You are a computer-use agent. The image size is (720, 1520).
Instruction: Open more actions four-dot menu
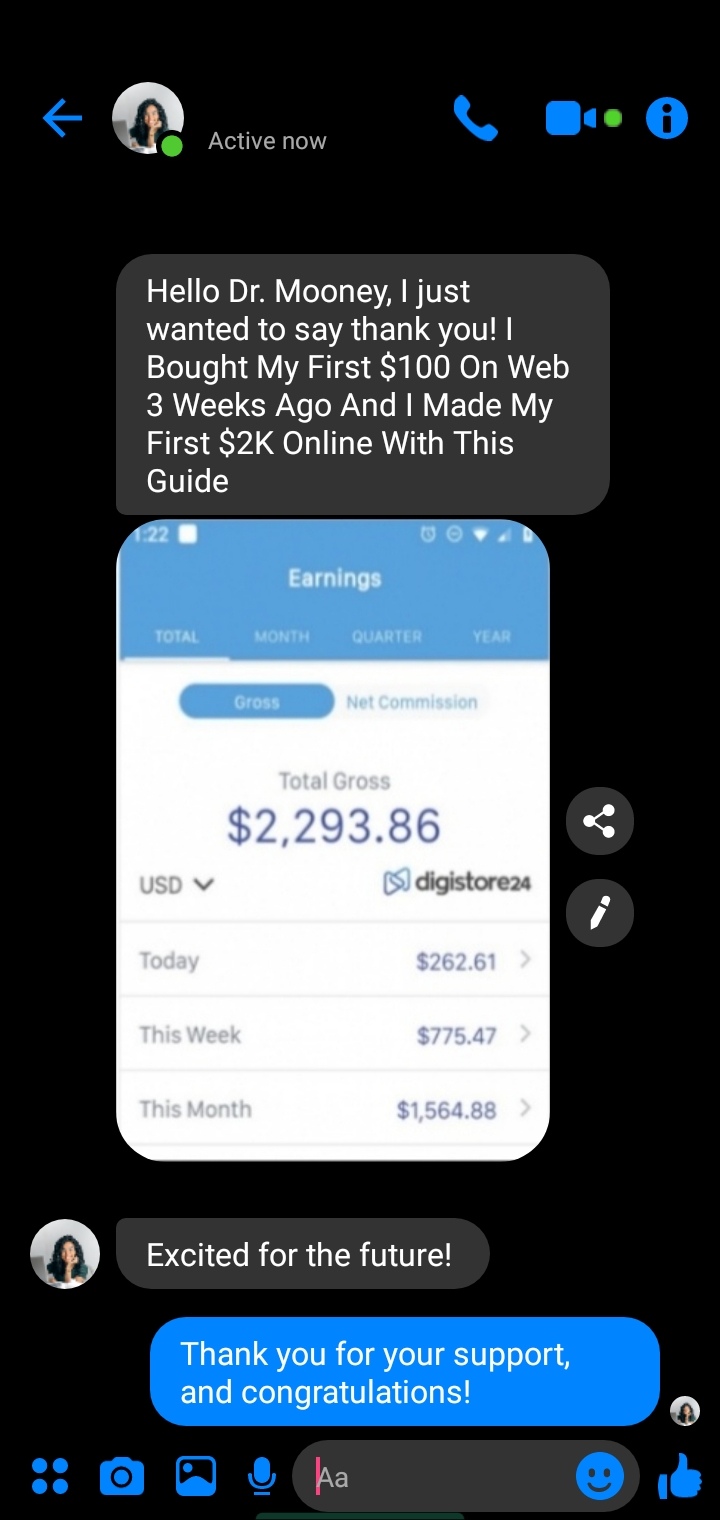[50, 1476]
